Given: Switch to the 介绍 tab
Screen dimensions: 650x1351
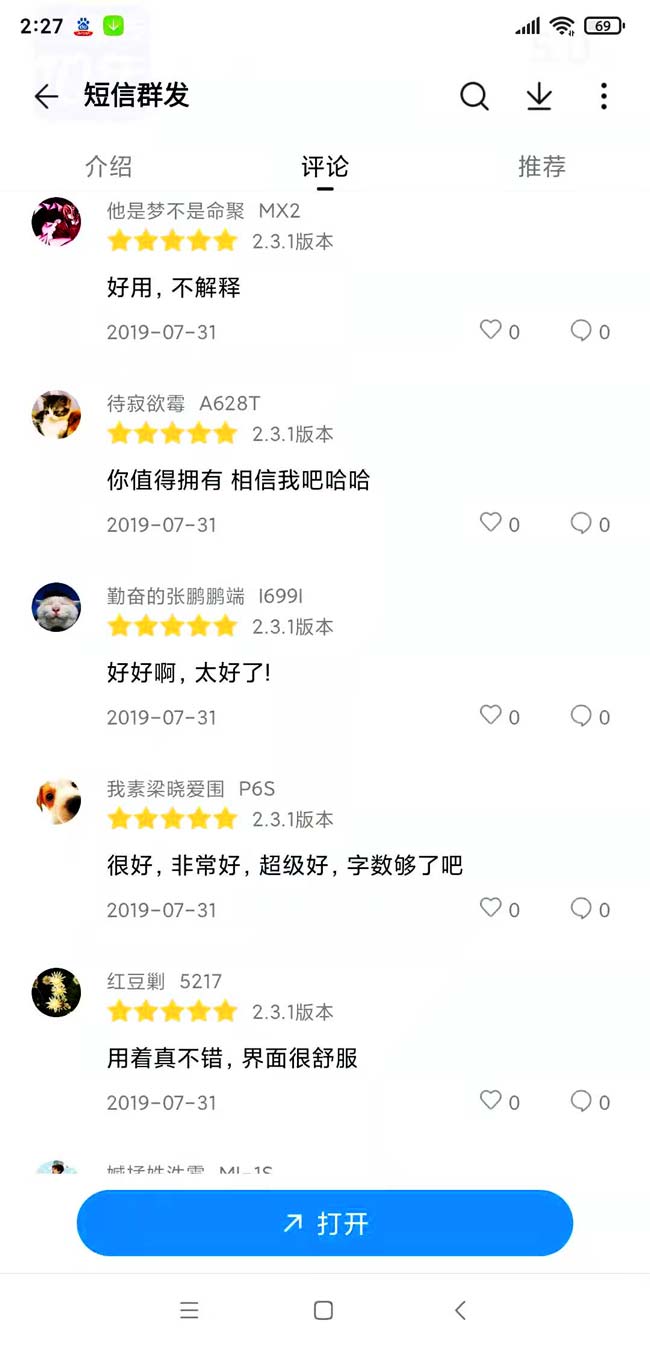Looking at the screenshot, I should click(x=108, y=166).
